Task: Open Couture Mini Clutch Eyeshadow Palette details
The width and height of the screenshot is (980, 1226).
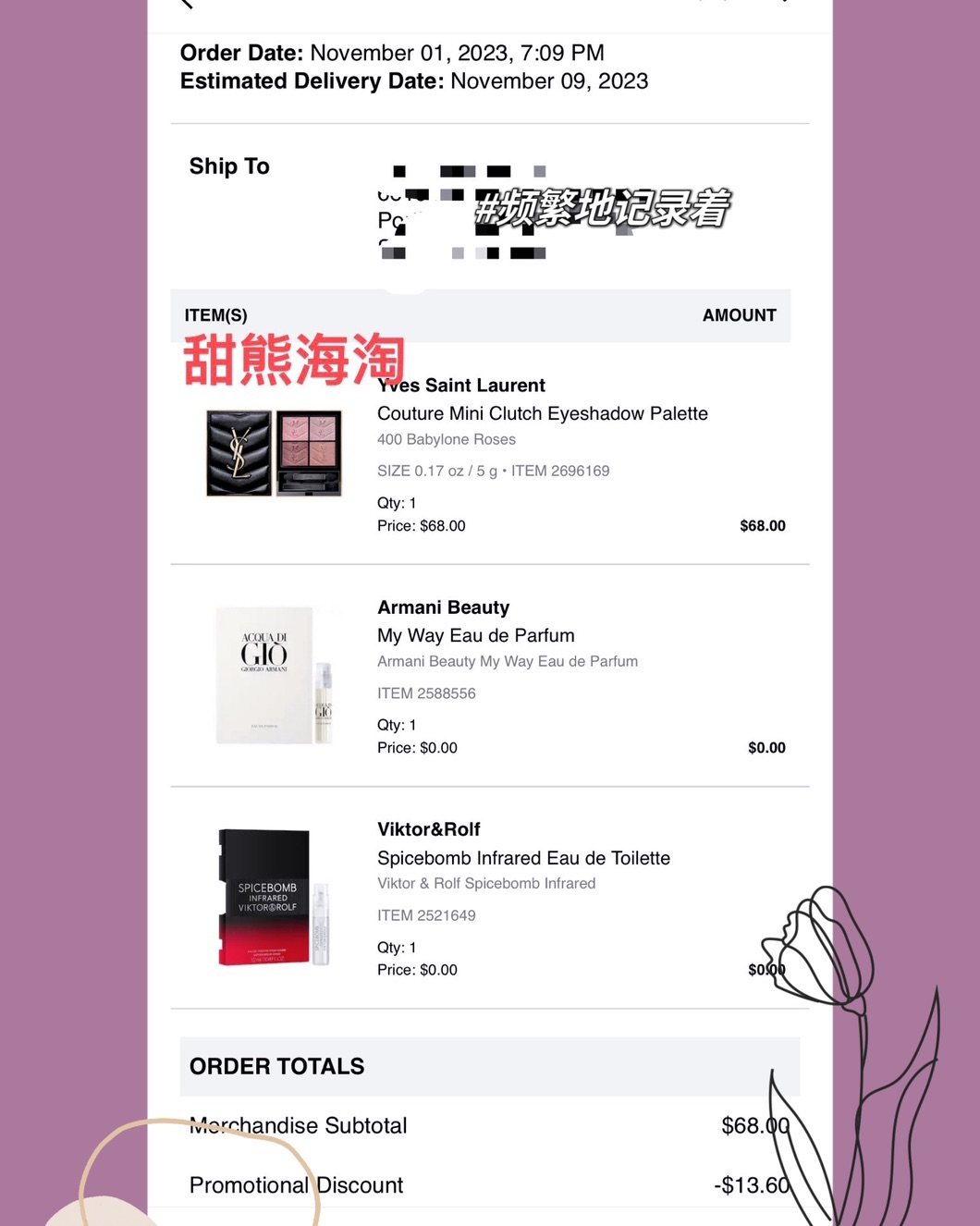Action: (542, 413)
